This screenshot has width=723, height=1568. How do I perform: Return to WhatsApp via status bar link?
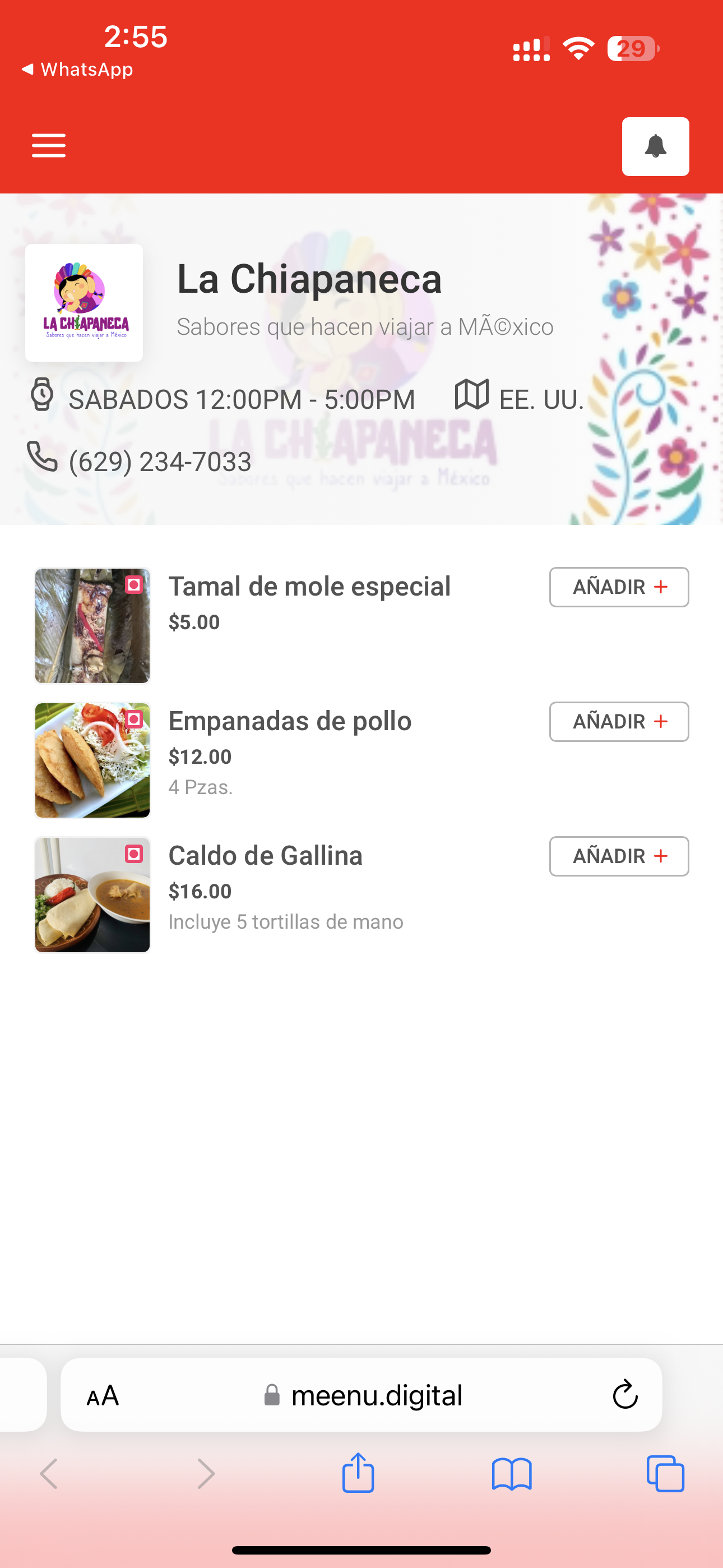click(x=77, y=69)
